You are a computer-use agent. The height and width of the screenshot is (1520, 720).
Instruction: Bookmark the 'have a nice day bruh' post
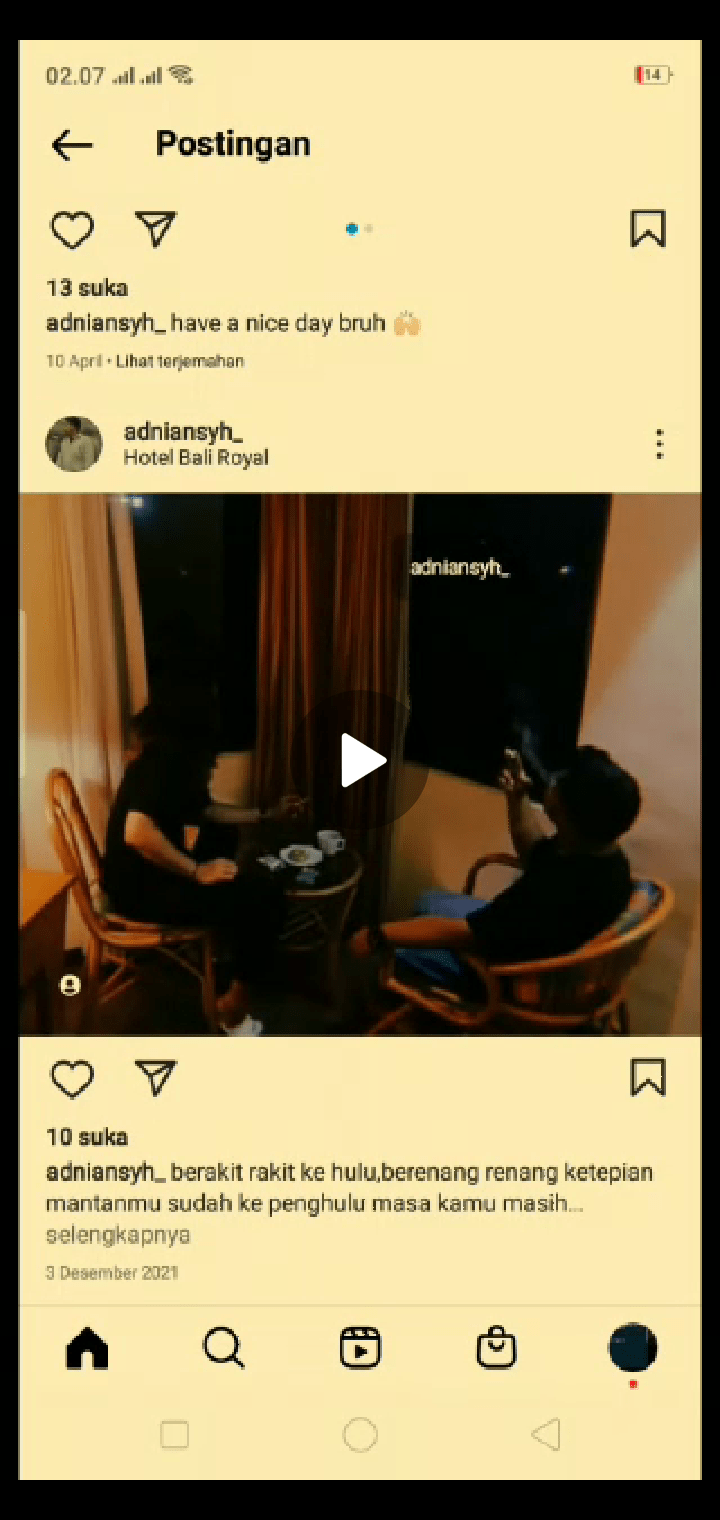point(648,229)
